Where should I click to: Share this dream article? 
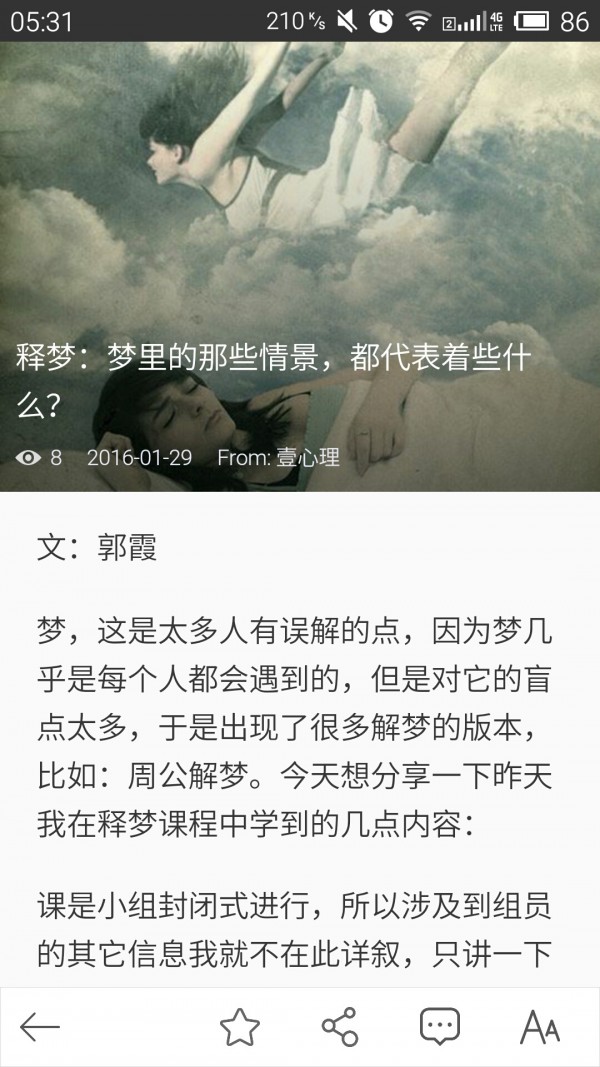click(340, 1026)
